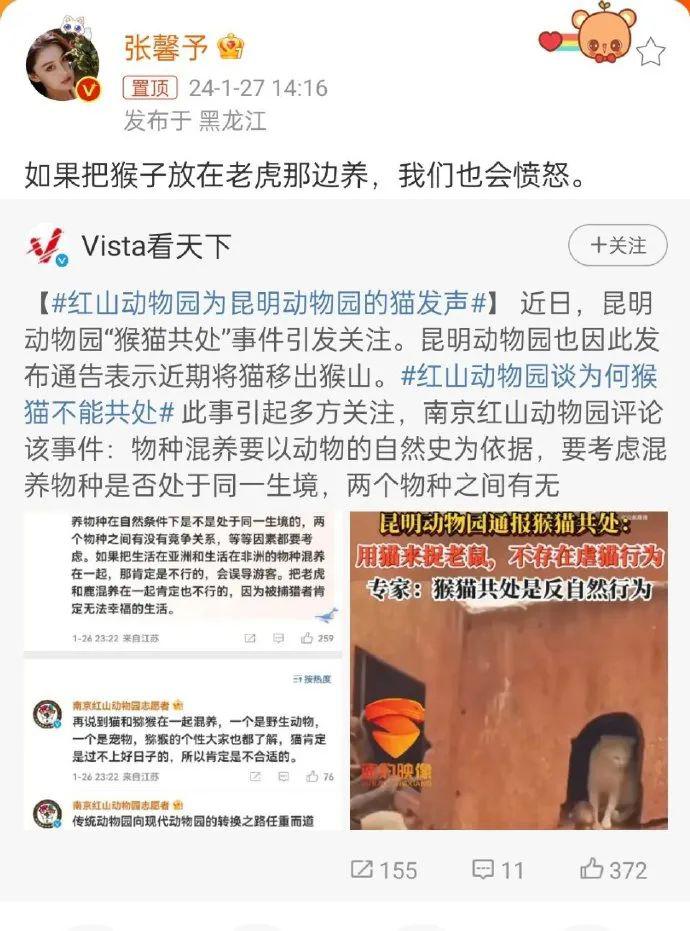Viewport: 690px width, 931px height.
Task: Open 张馨予's profile picture
Action: 62,66
